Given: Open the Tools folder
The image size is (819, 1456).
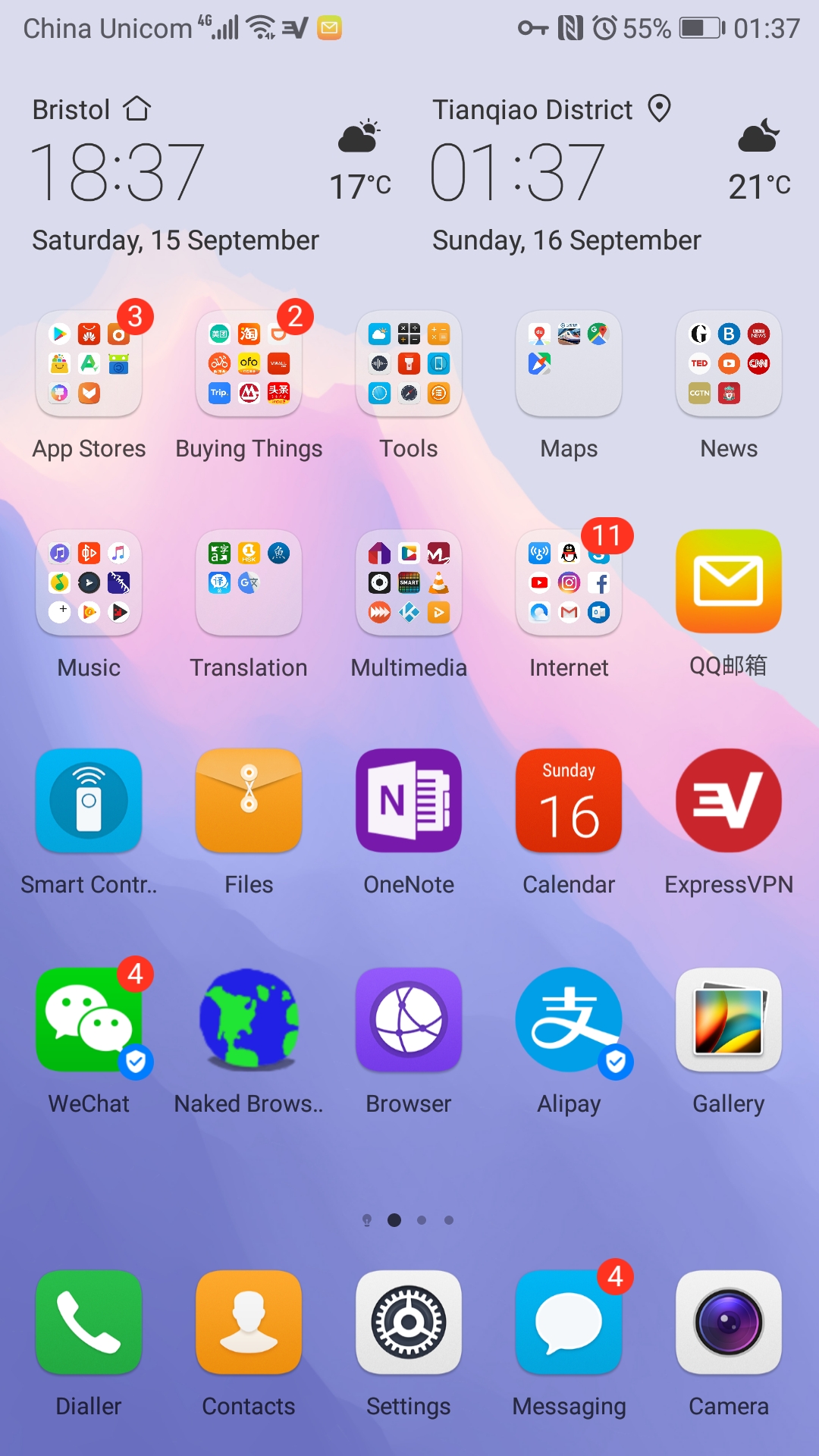Looking at the screenshot, I should coord(409,364).
